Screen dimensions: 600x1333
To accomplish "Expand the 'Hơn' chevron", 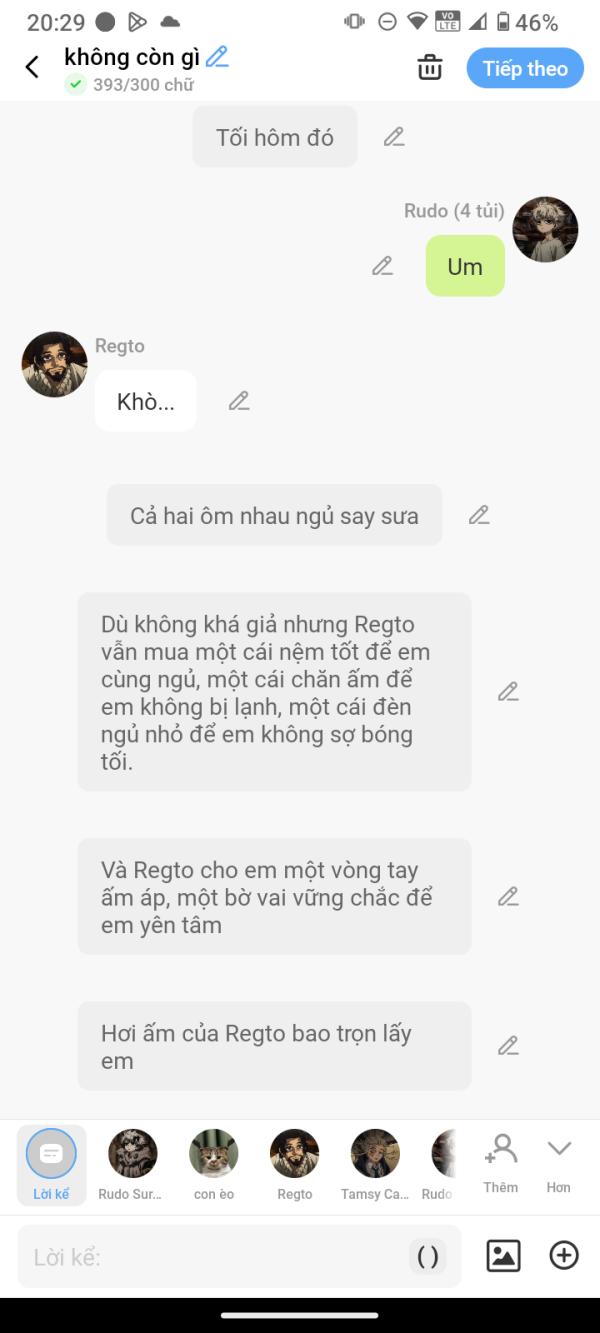I will pos(558,1163).
